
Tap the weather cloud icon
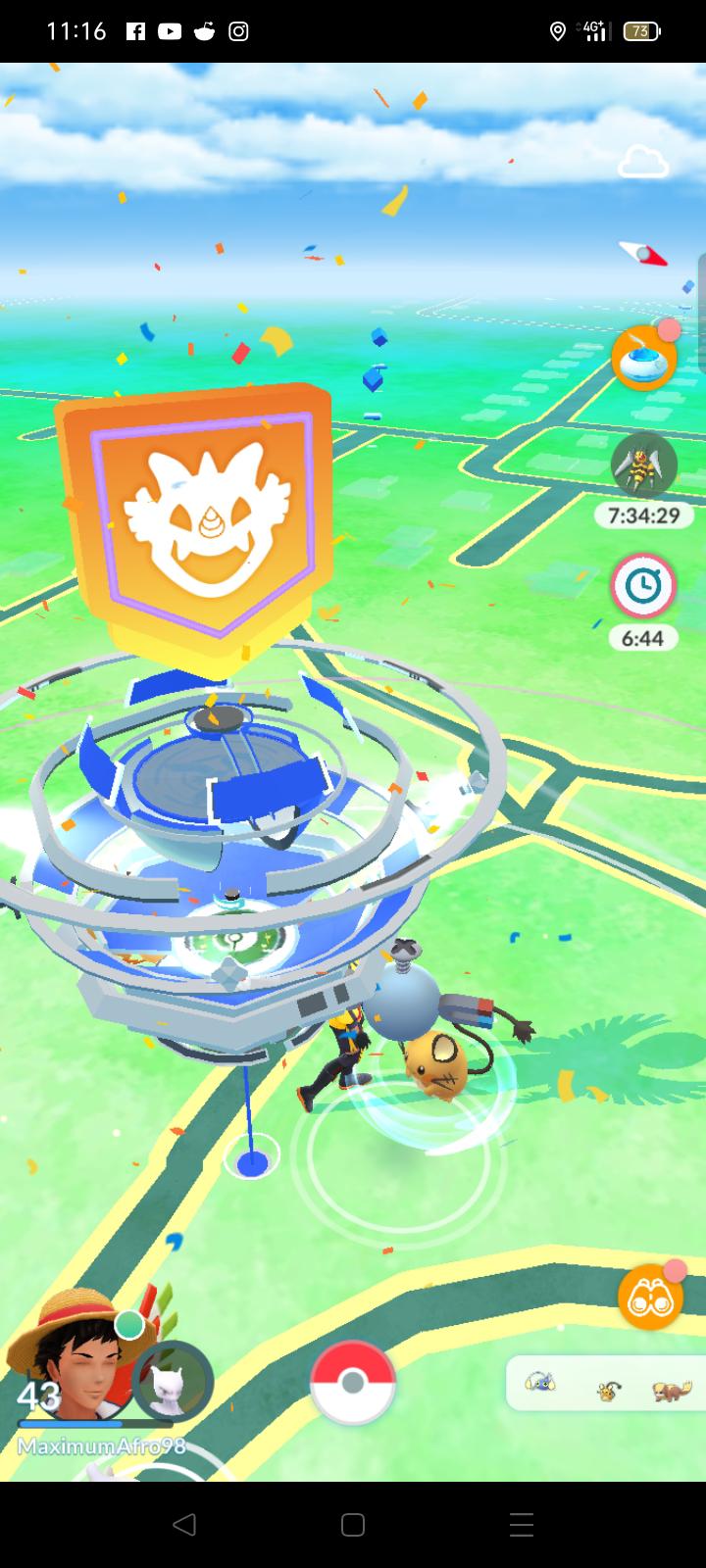pos(644,160)
